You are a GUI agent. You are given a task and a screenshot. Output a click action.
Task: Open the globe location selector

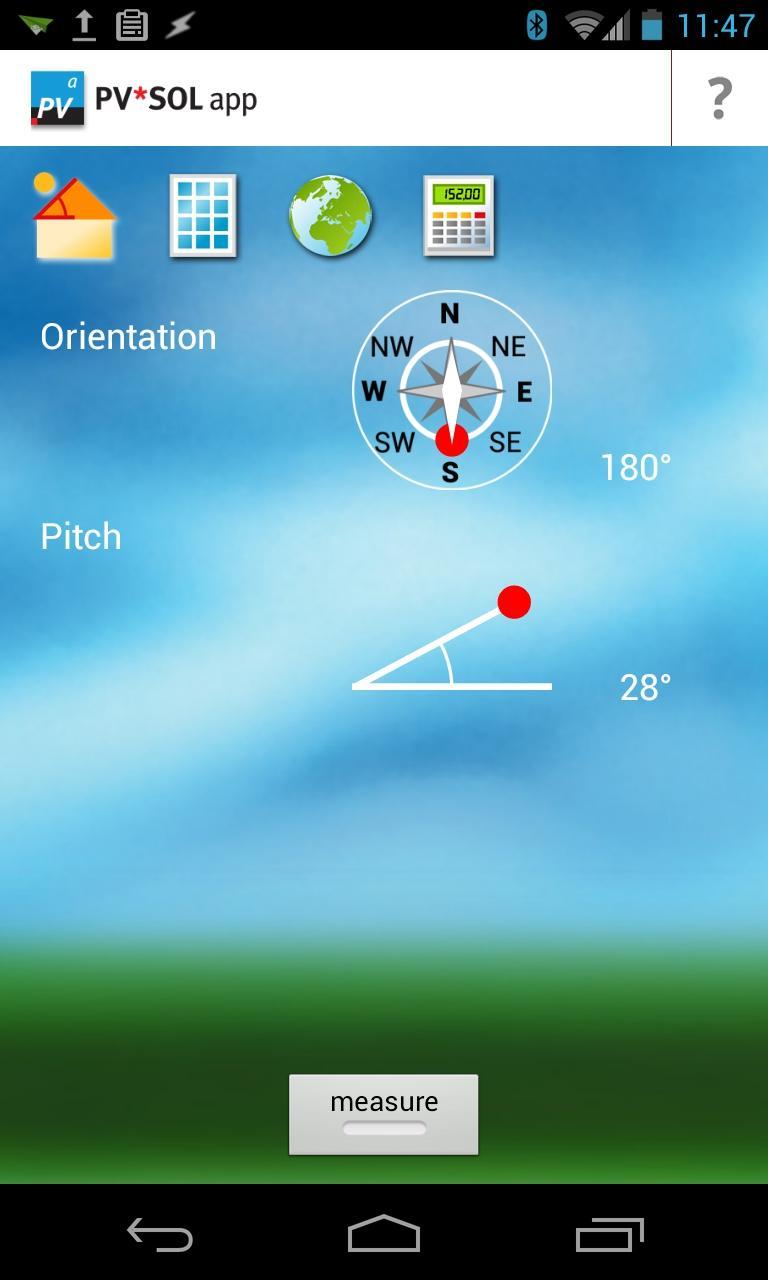point(330,213)
